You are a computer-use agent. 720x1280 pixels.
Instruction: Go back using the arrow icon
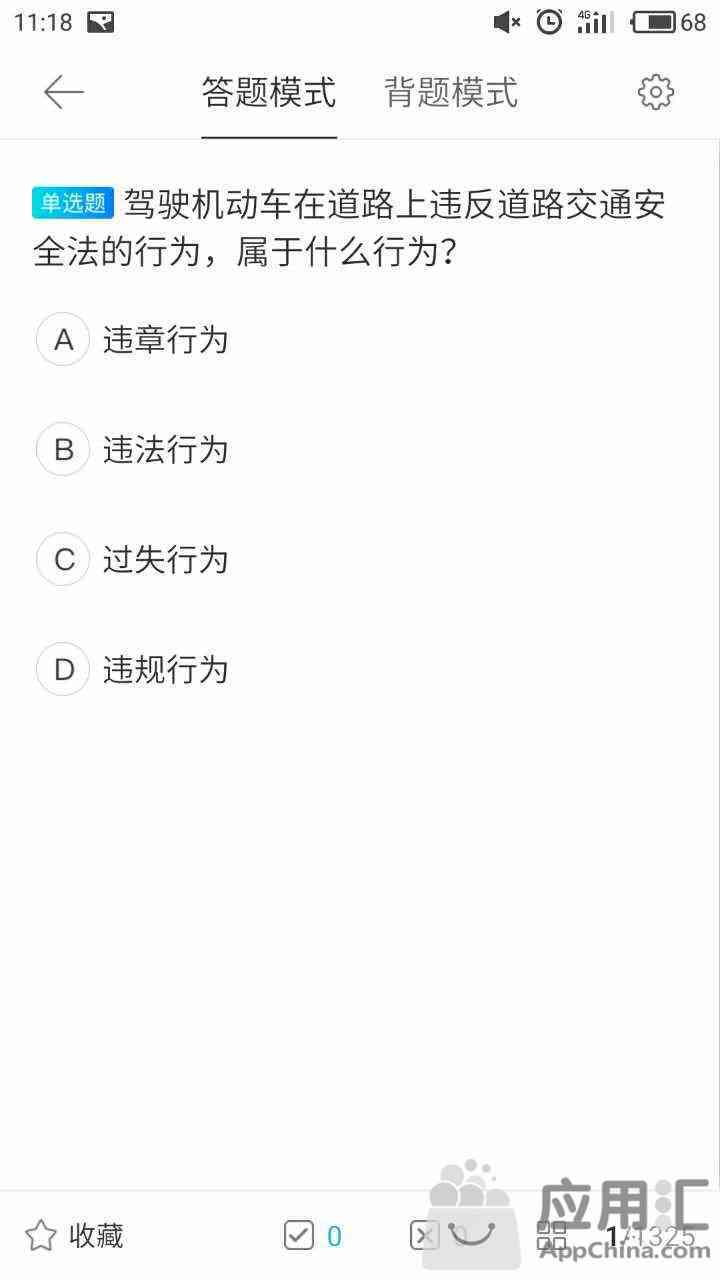pyautogui.click(x=63, y=92)
